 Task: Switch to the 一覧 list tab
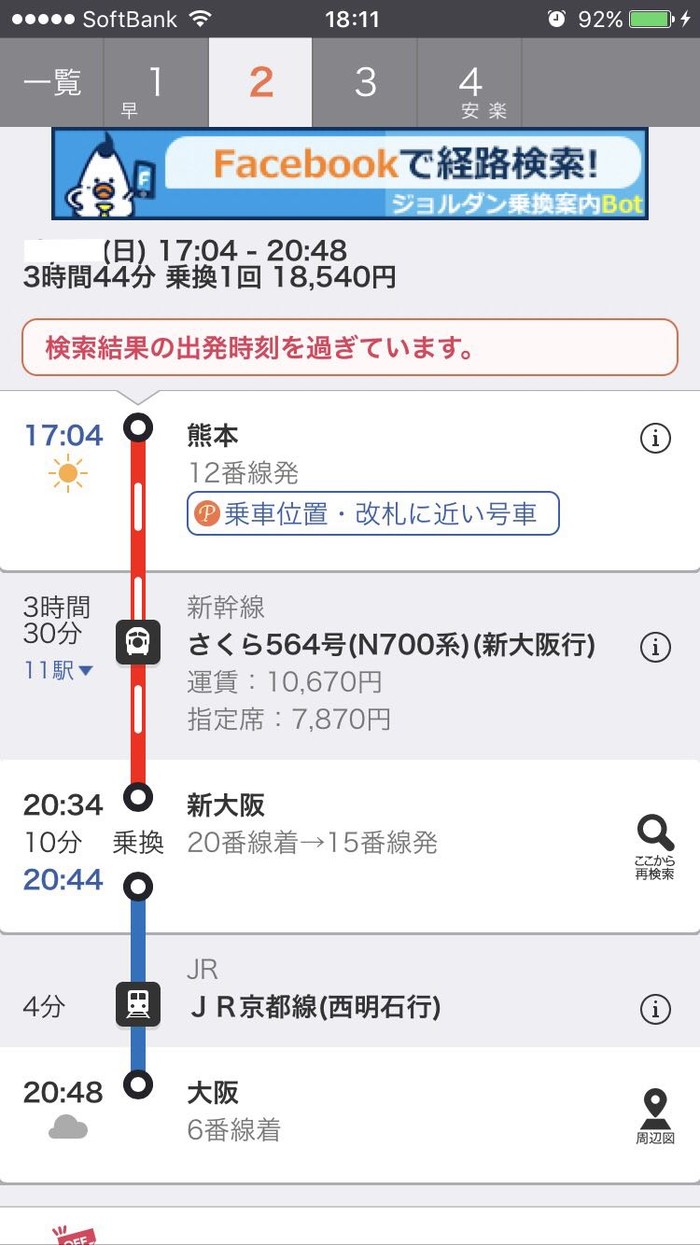coord(52,83)
